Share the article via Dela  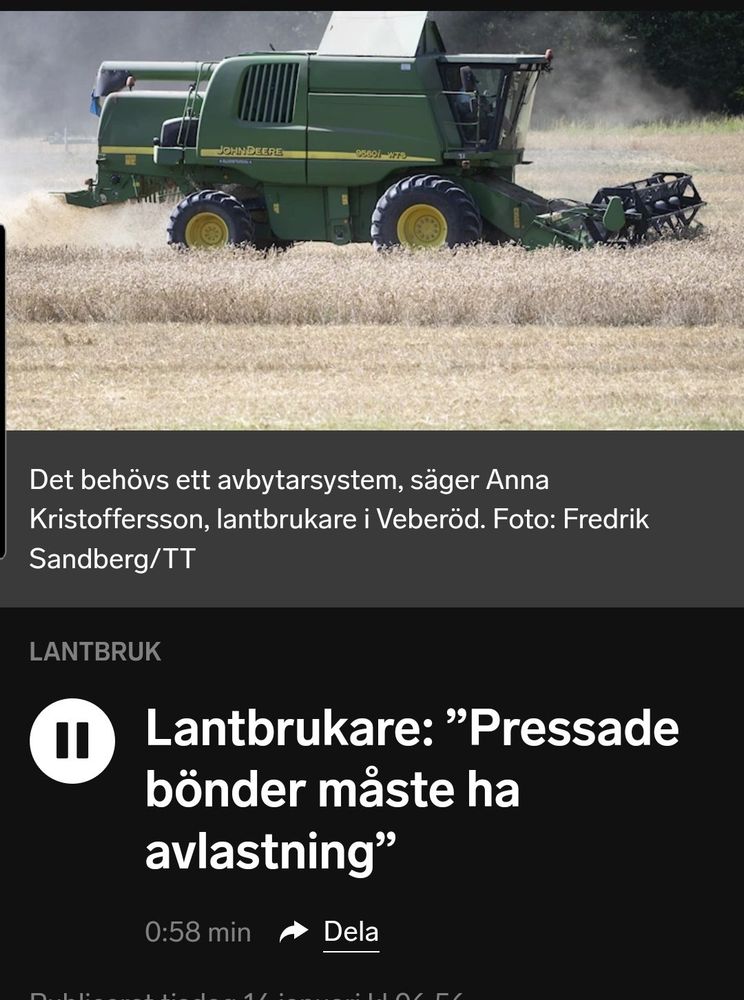point(331,932)
